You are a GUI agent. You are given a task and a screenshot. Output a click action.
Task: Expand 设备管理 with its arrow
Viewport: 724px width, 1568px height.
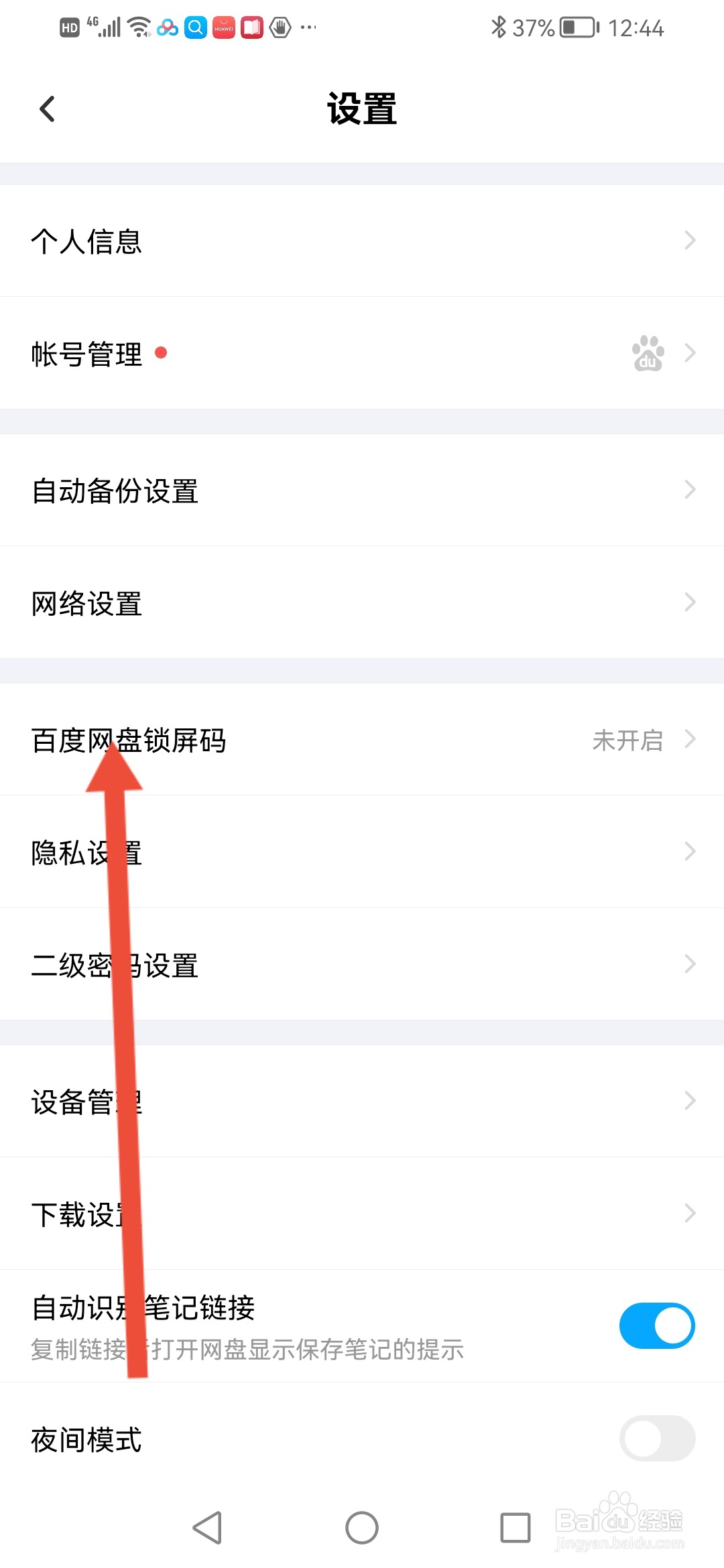(690, 1100)
